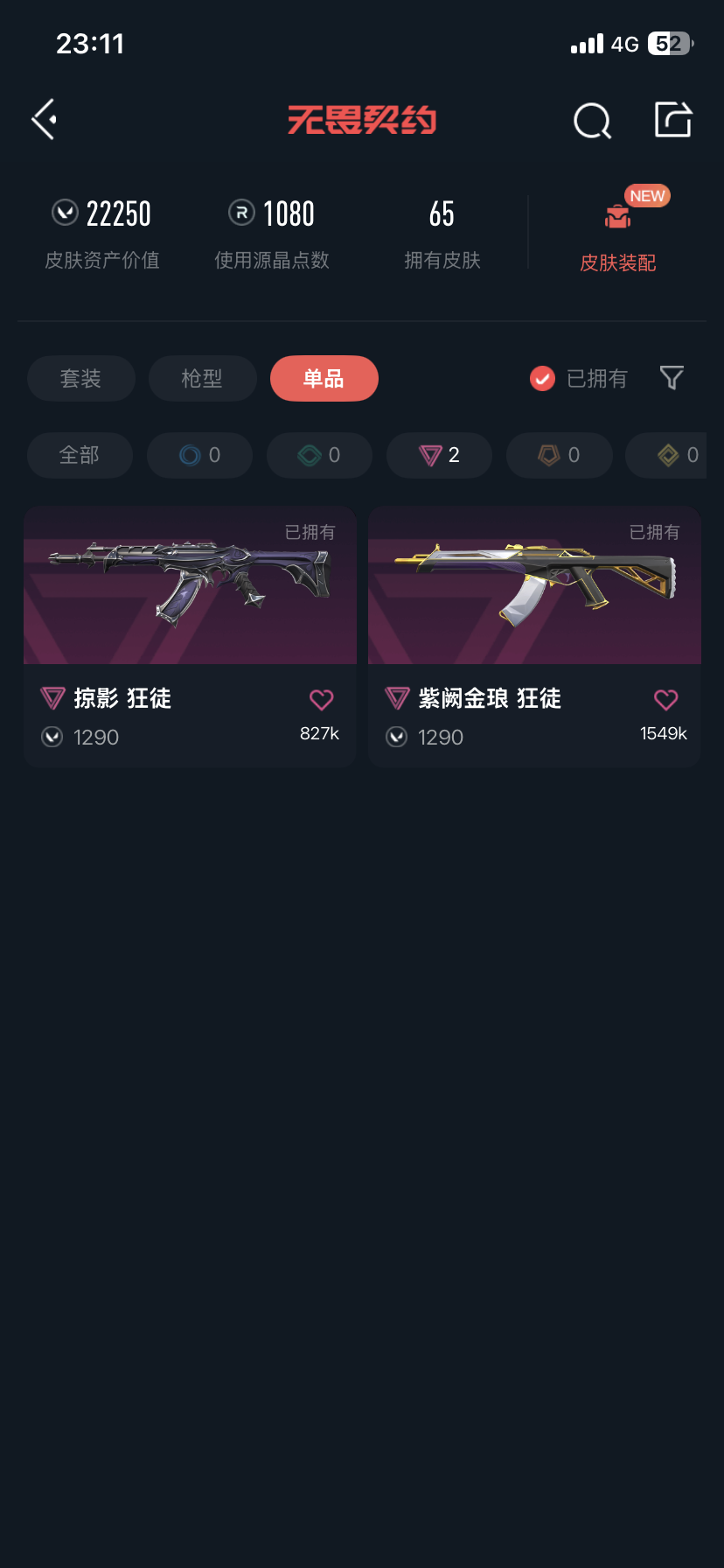Switch to the 枪型 tab
This screenshot has width=724, height=1568.
click(203, 379)
